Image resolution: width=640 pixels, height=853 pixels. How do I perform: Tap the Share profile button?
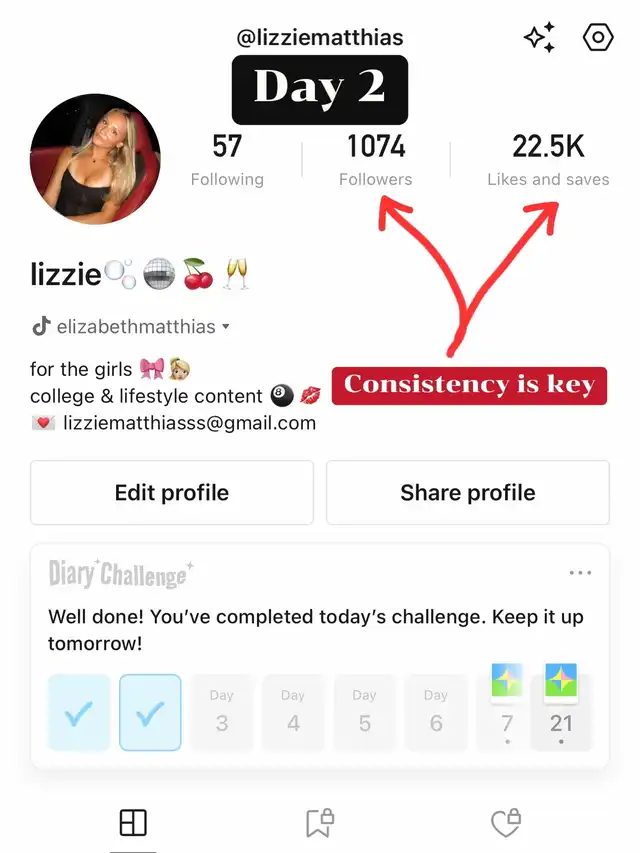tap(467, 492)
